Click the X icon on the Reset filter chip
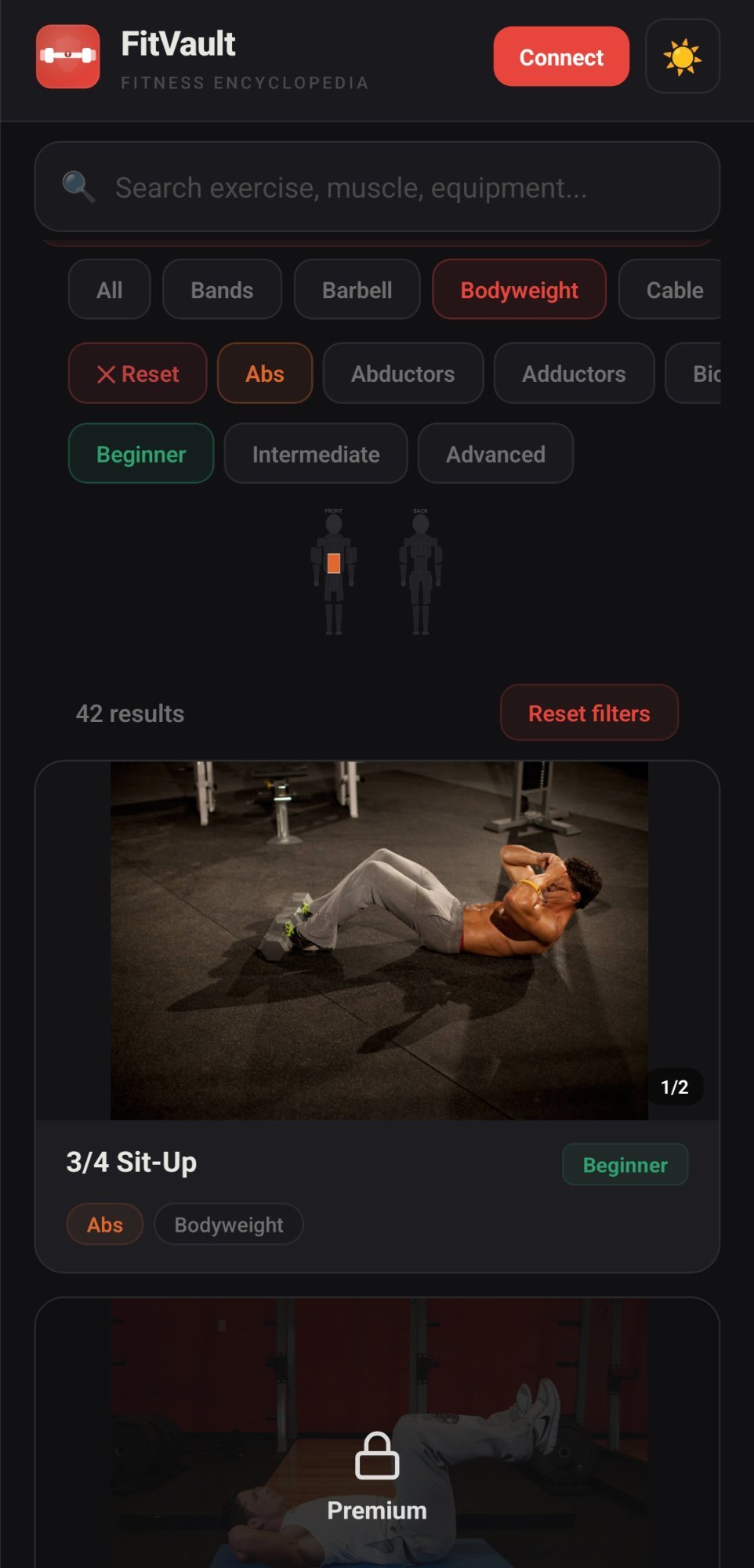The width and height of the screenshot is (754, 1568). [x=107, y=374]
